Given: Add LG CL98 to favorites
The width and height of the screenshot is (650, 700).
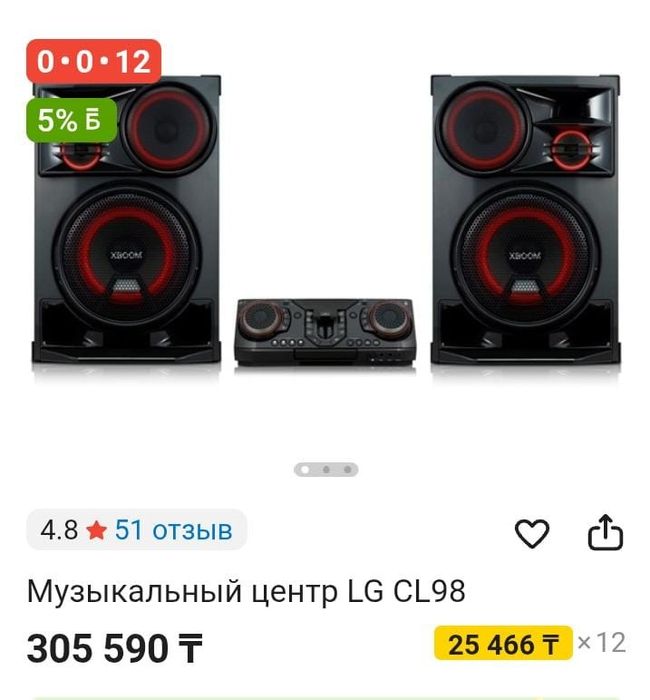Looking at the screenshot, I should tap(532, 534).
